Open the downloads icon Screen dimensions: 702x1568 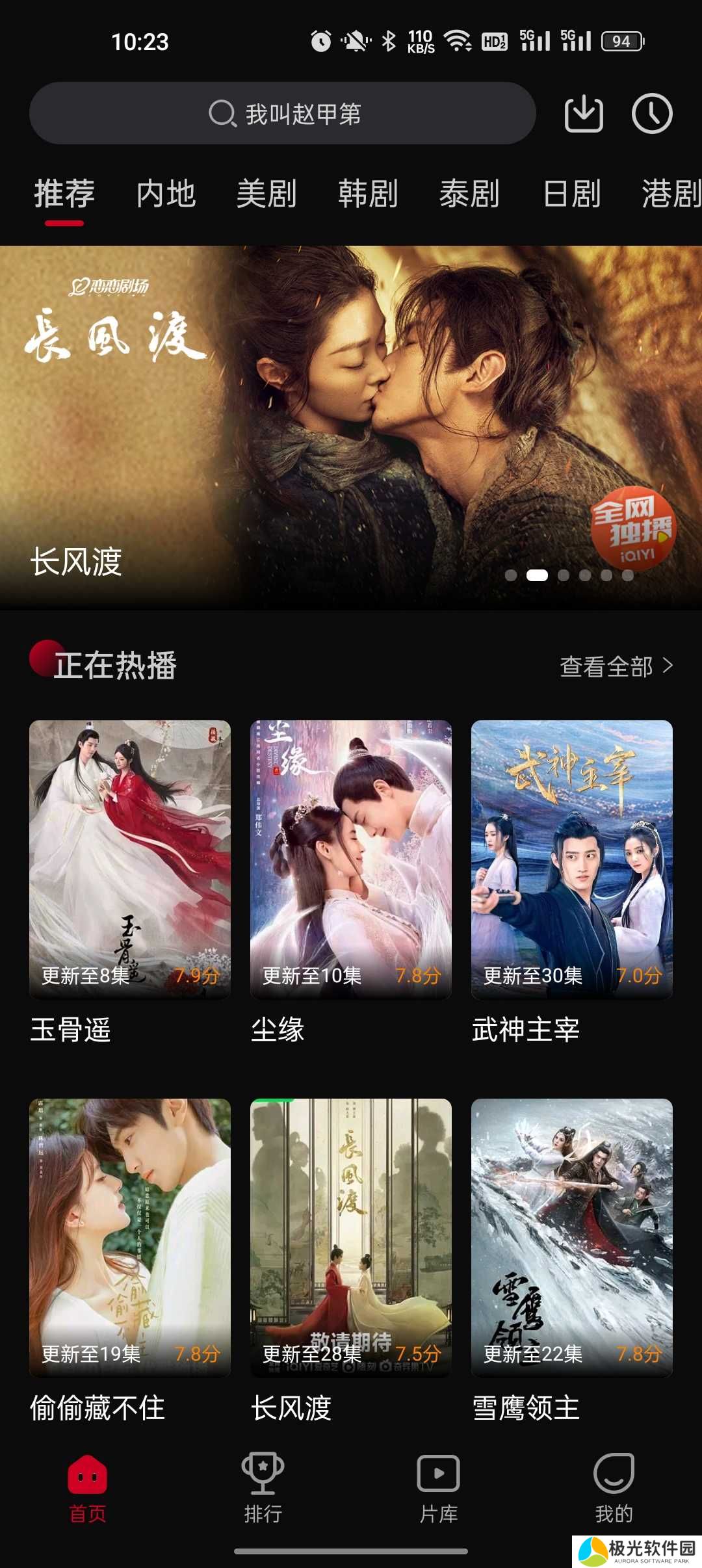(x=583, y=114)
